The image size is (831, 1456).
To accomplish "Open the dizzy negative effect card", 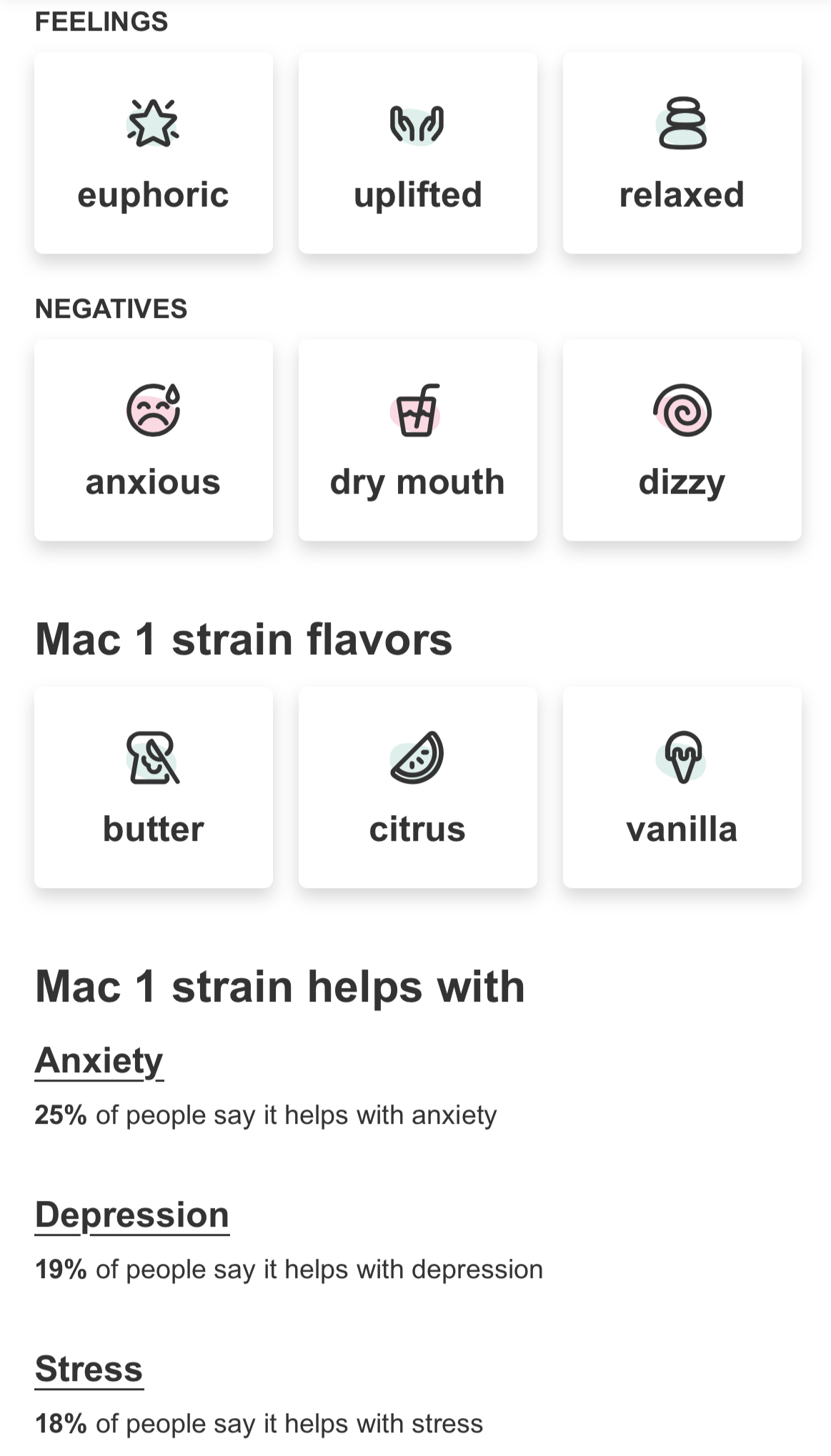I will click(x=682, y=440).
